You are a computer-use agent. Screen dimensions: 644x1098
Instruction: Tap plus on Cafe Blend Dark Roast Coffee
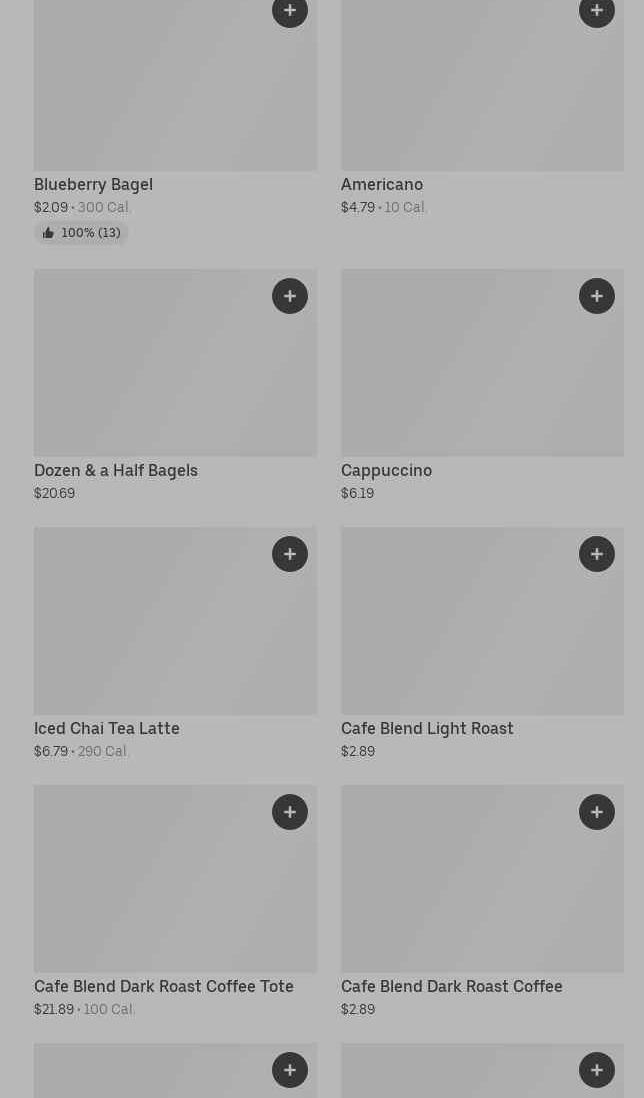pos(596,812)
